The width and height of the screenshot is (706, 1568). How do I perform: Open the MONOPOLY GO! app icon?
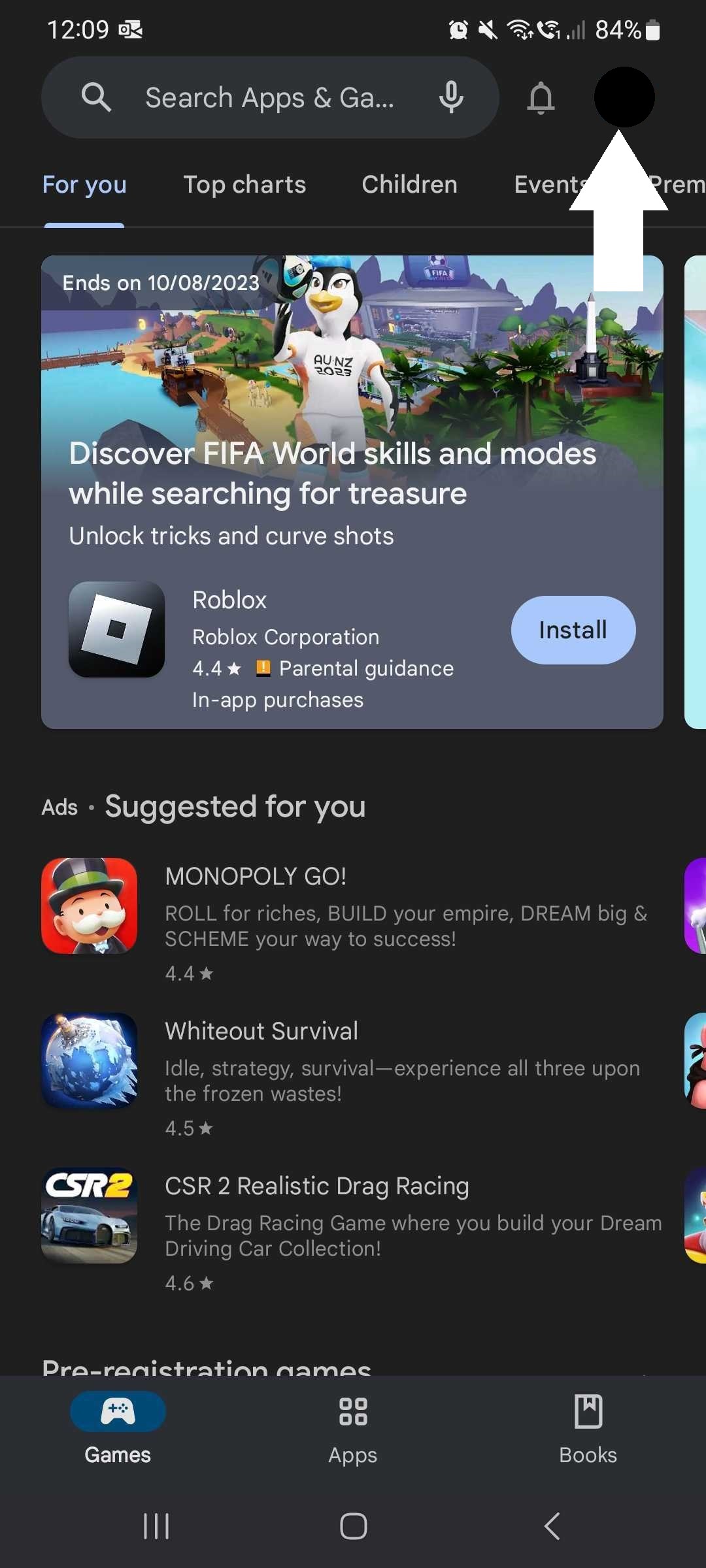coord(89,906)
